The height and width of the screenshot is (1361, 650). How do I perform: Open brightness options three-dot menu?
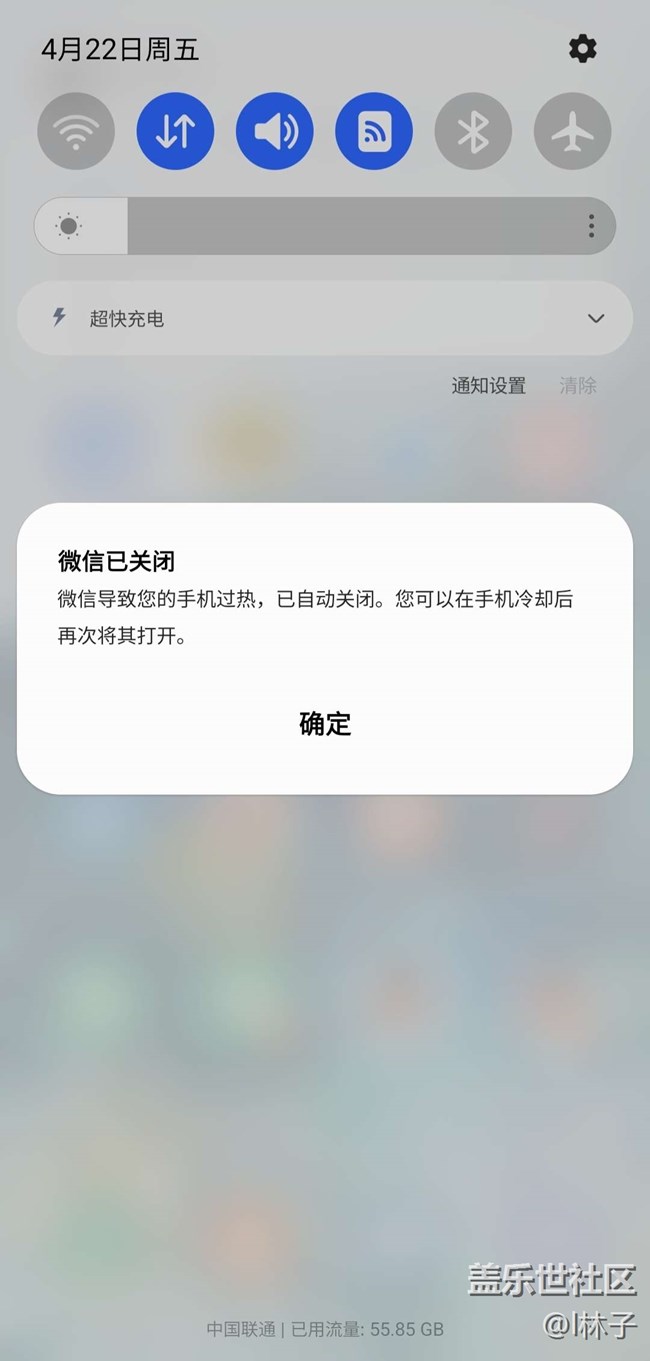point(591,226)
